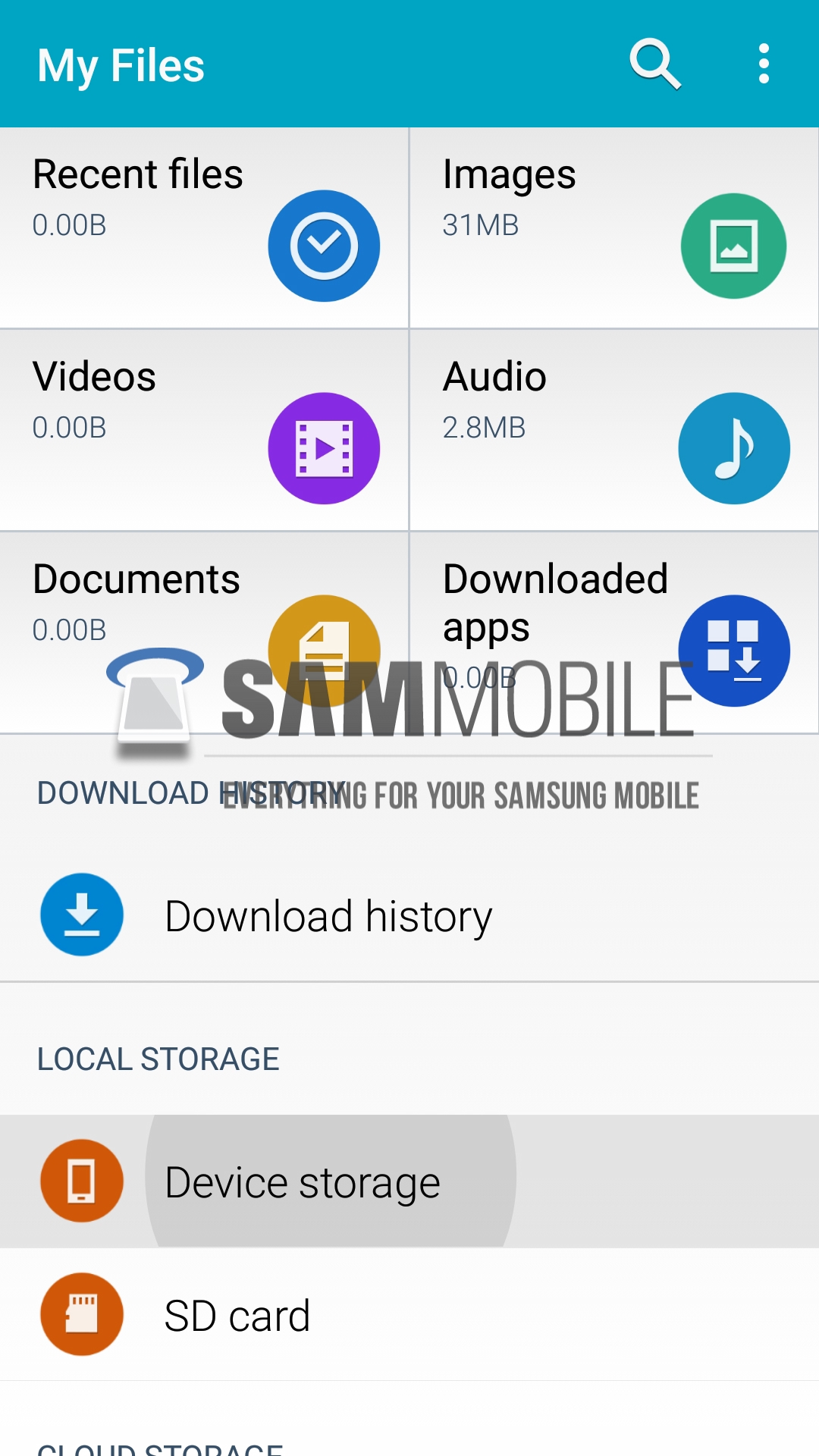This screenshot has width=819, height=1456.
Task: View the Audio files category
Action: click(x=613, y=430)
